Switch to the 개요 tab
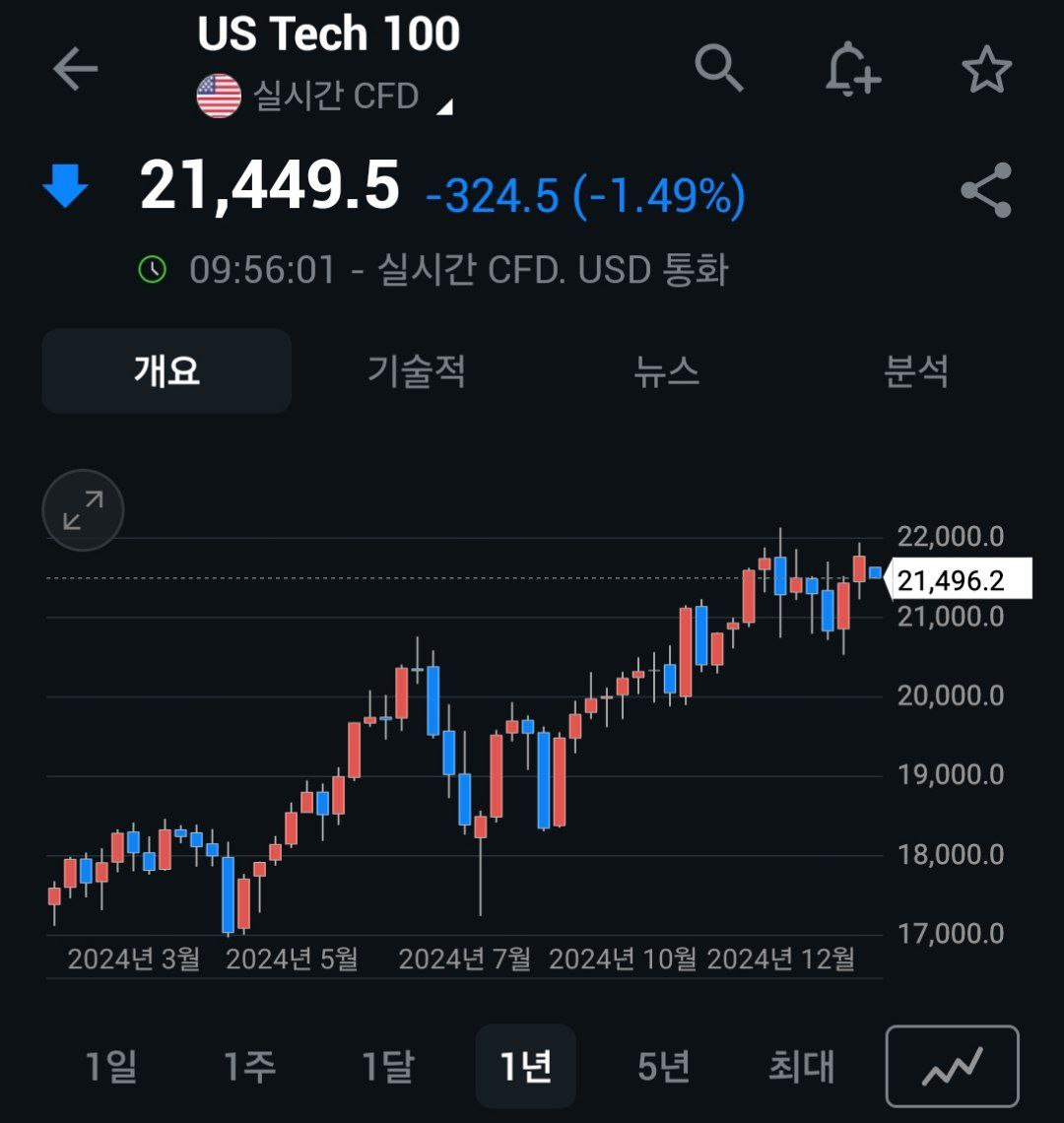The image size is (1064, 1123). click(166, 371)
